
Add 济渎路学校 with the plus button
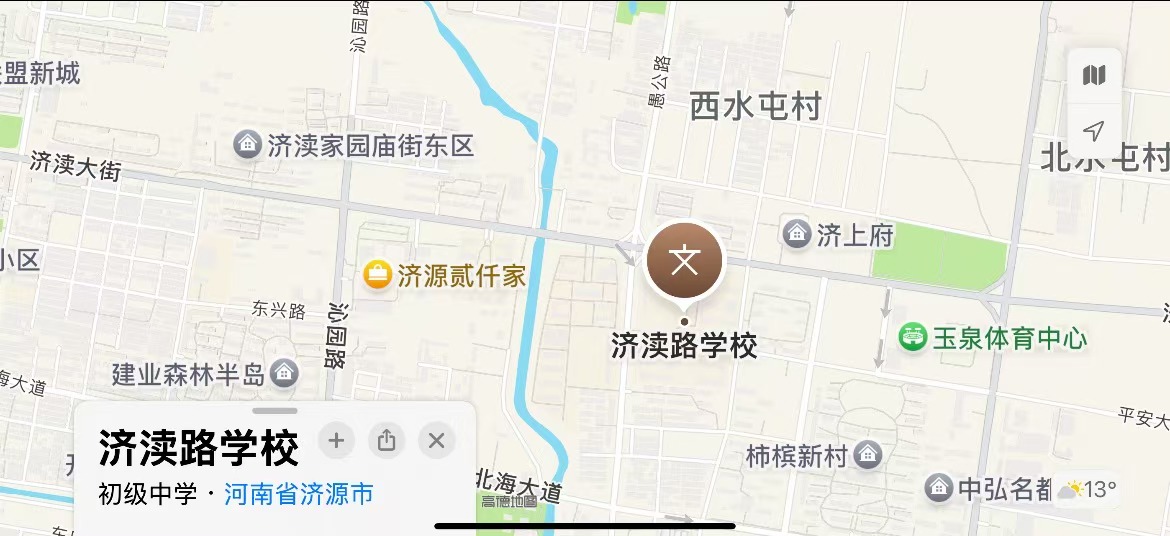click(x=336, y=440)
